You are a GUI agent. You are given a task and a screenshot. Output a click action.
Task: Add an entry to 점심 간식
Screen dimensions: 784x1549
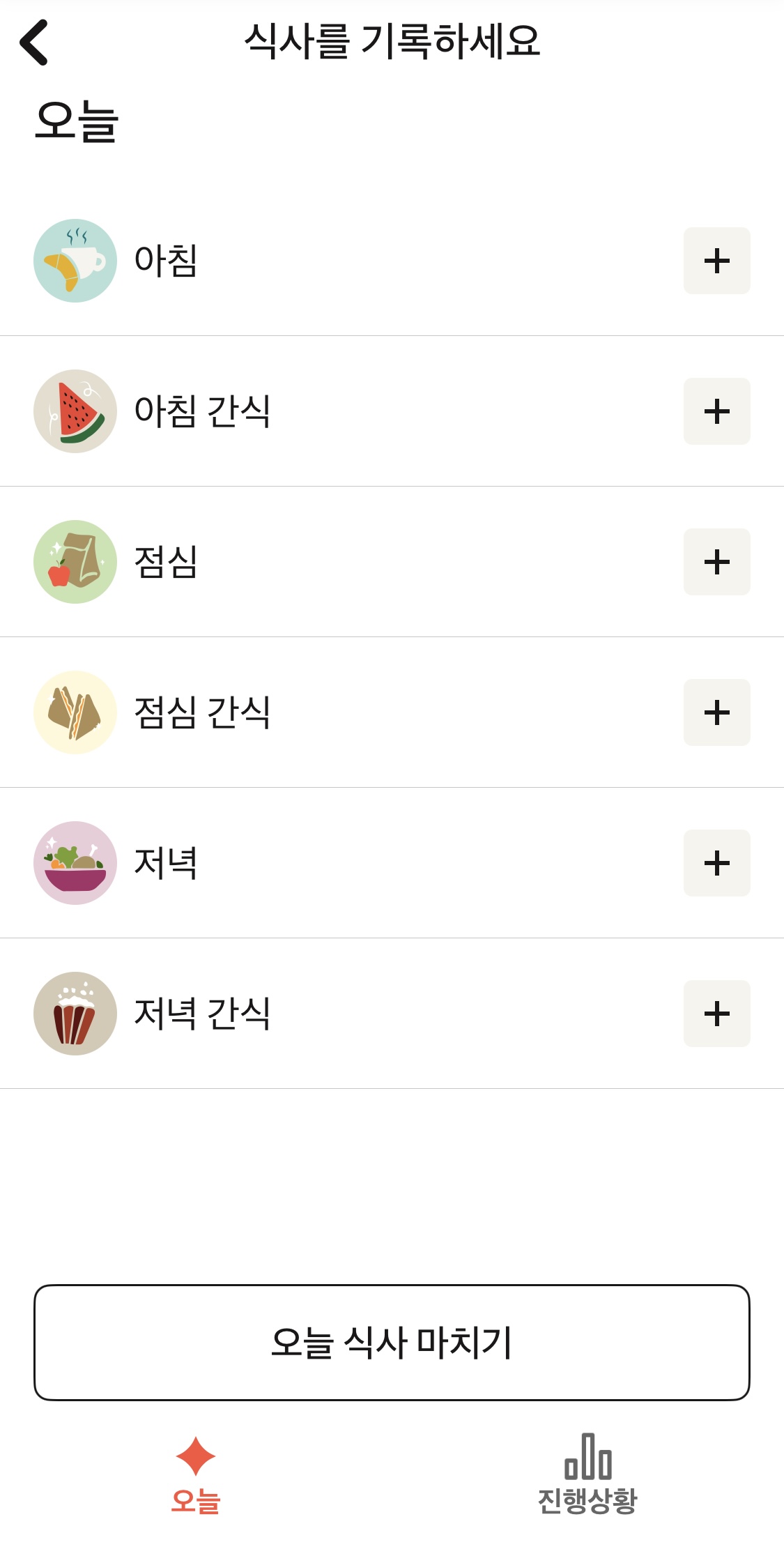pyautogui.click(x=716, y=712)
